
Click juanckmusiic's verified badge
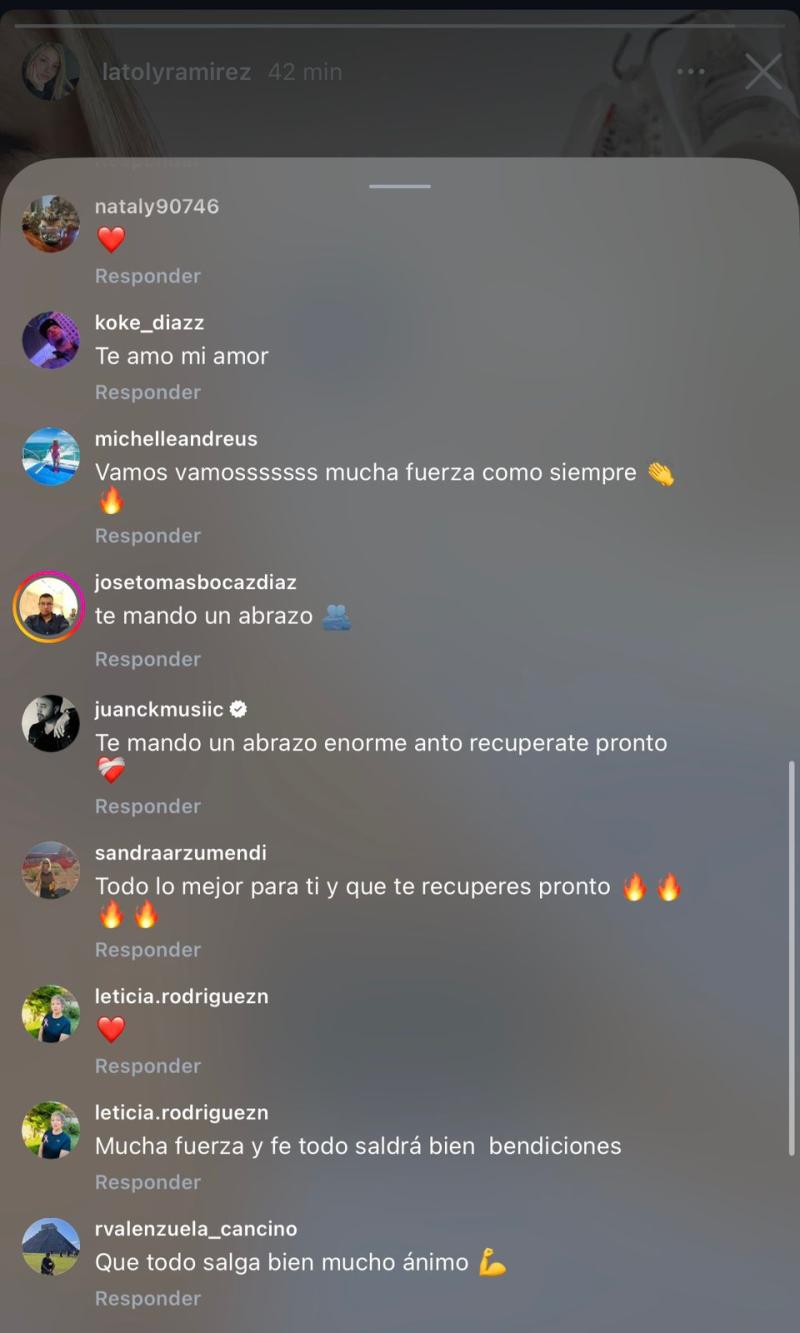coord(238,708)
